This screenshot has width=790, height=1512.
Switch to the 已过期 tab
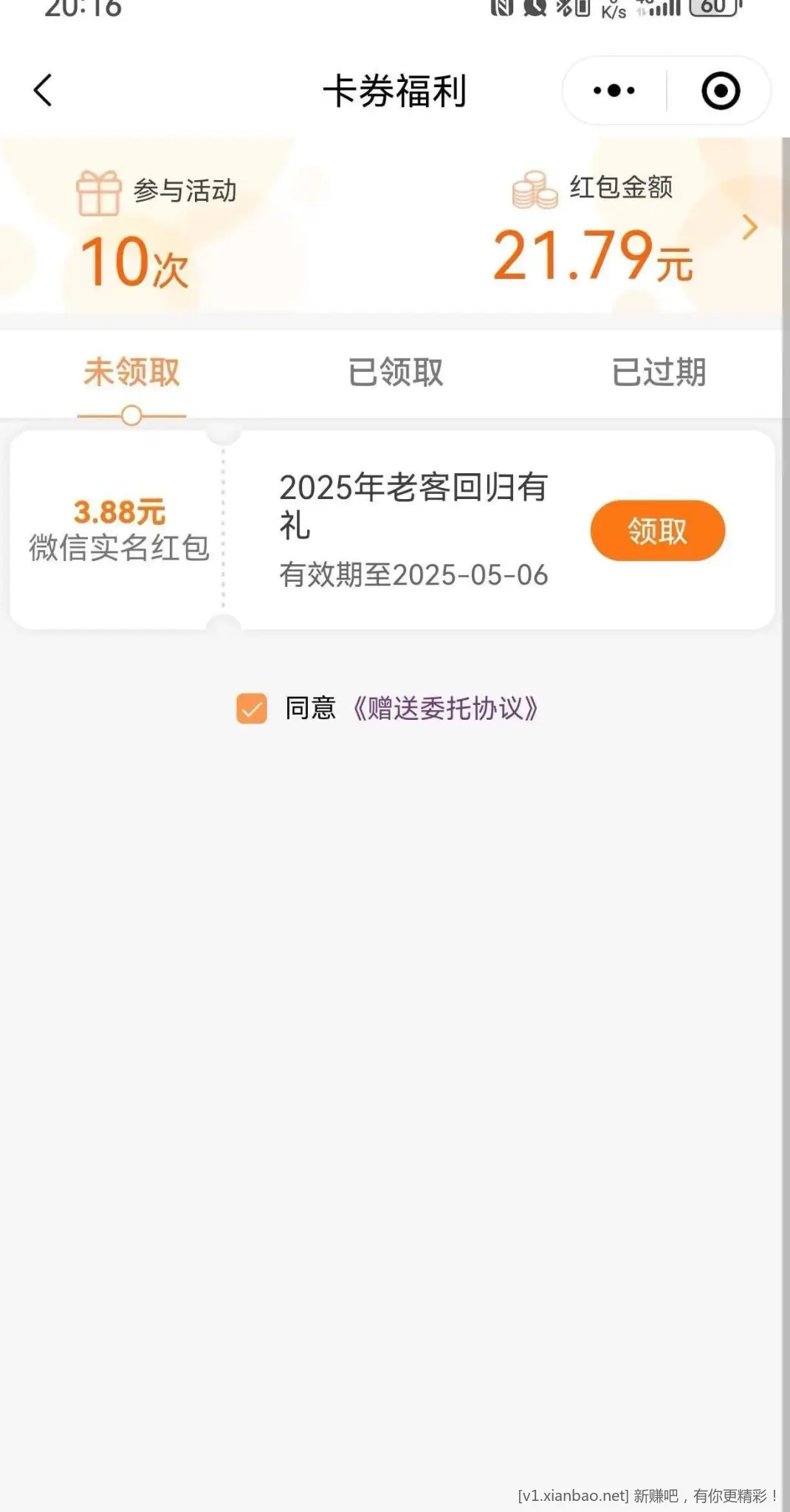659,372
